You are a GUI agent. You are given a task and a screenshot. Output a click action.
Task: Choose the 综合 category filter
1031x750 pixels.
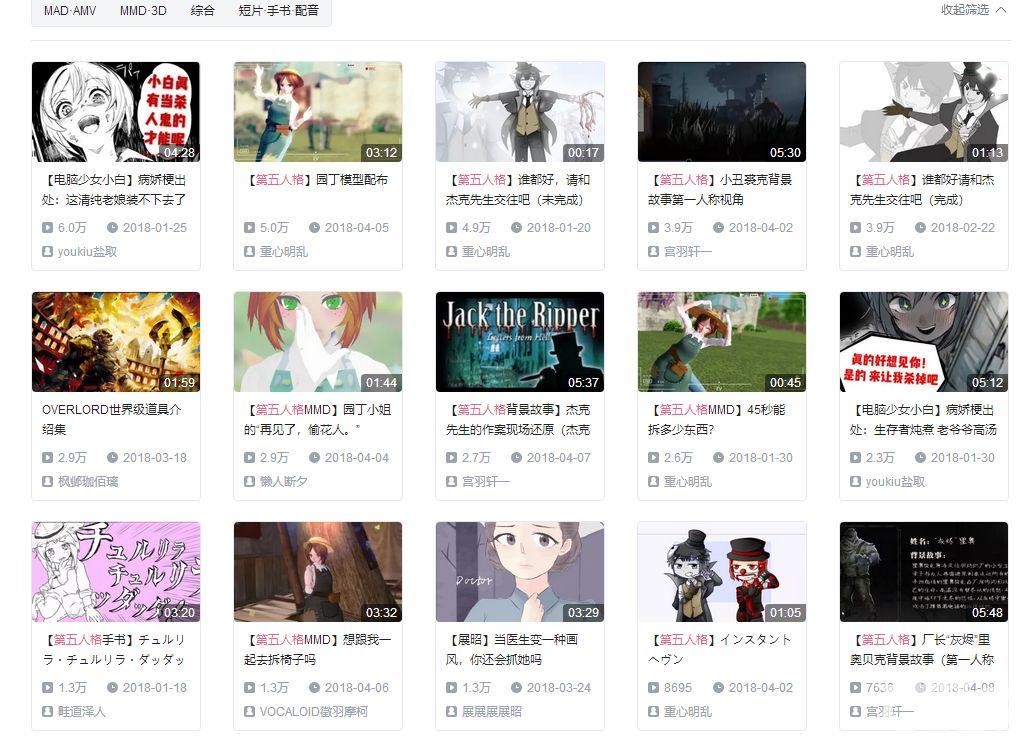[x=202, y=10]
